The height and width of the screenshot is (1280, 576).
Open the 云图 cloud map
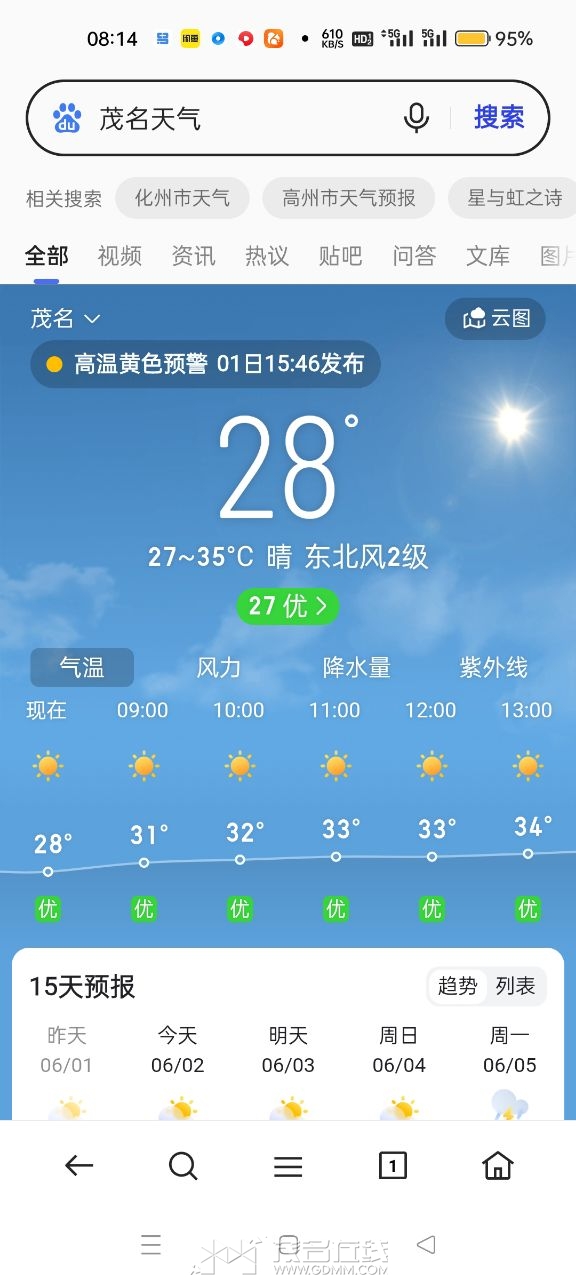tap(495, 318)
